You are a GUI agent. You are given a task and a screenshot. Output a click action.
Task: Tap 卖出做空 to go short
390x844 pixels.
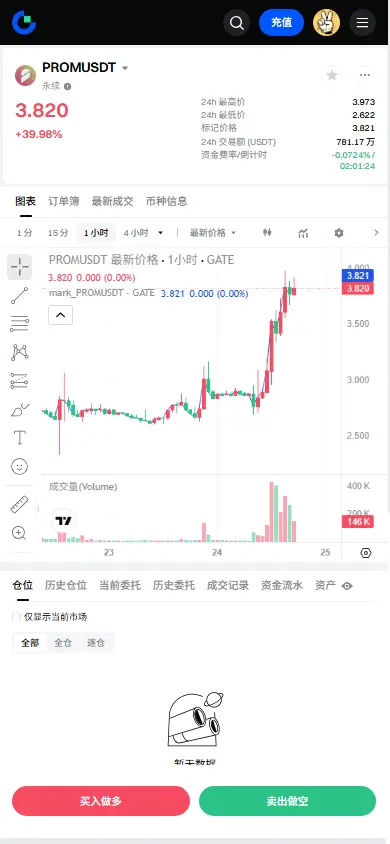(287, 800)
